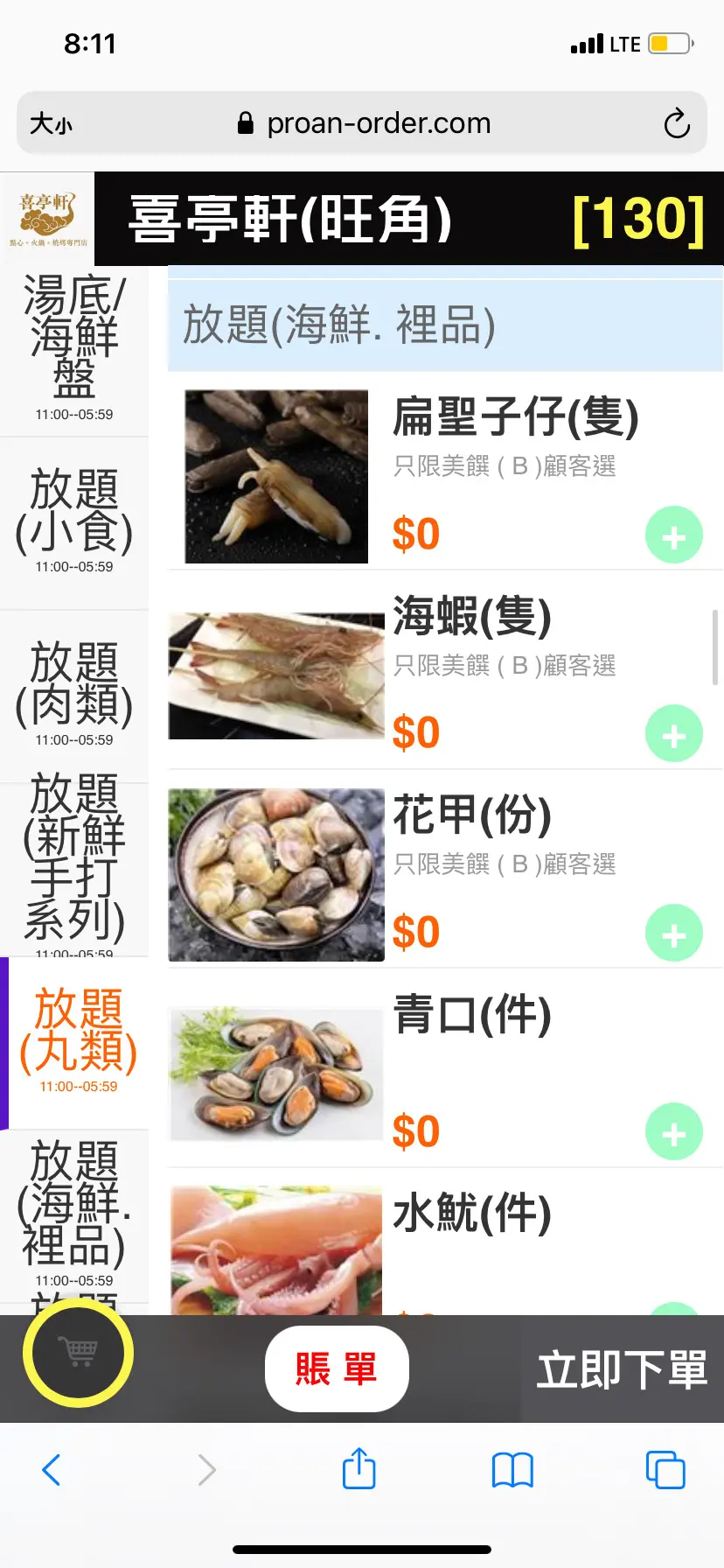
Task: Go back in Safari
Action: click(52, 1470)
